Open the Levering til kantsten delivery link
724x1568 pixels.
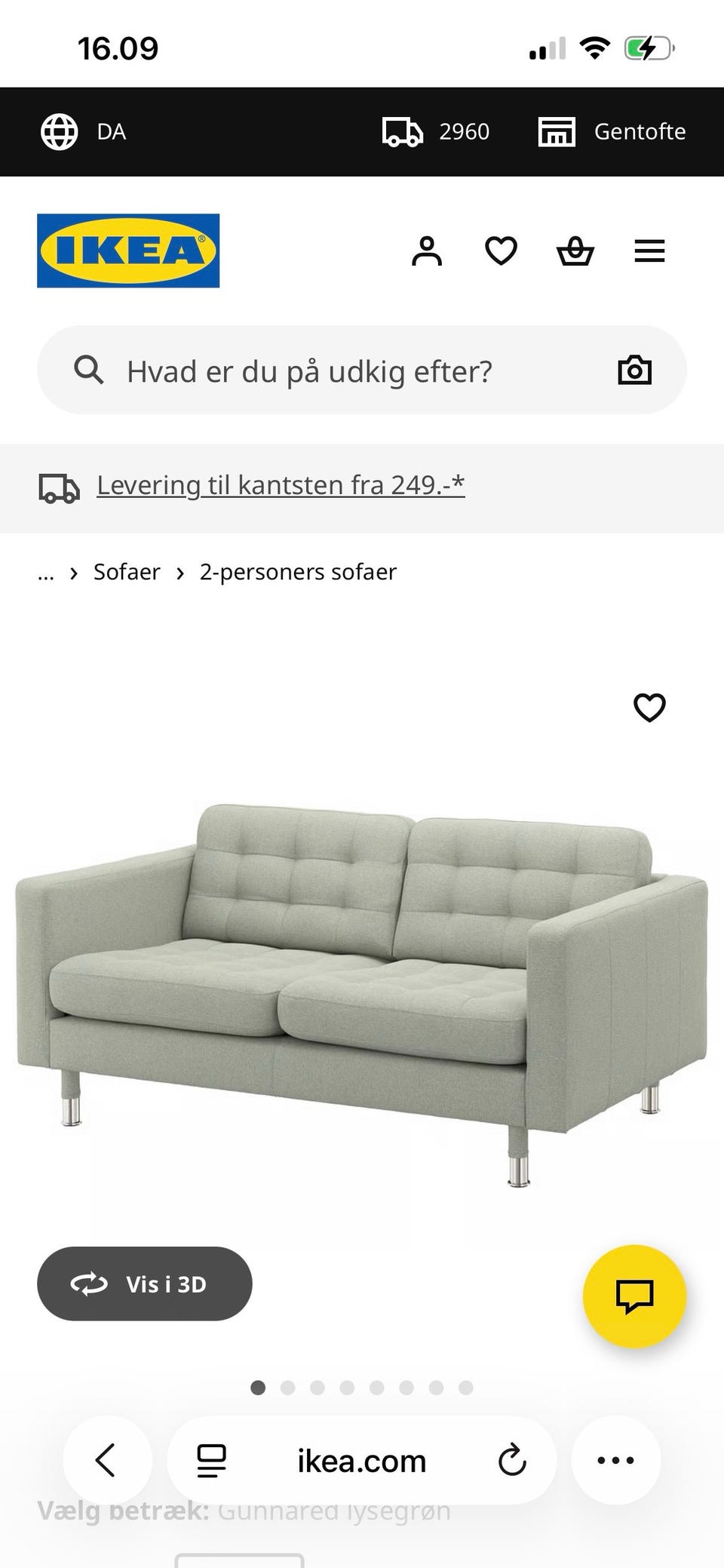(x=280, y=485)
